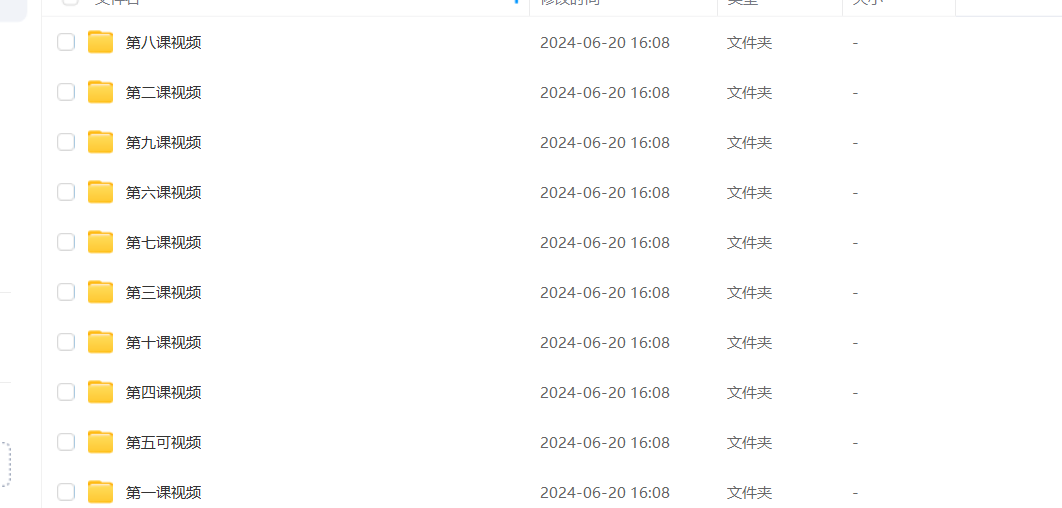This screenshot has width=1062, height=508.
Task: Select the checkbox for 第八课视频
Action: 66,42
